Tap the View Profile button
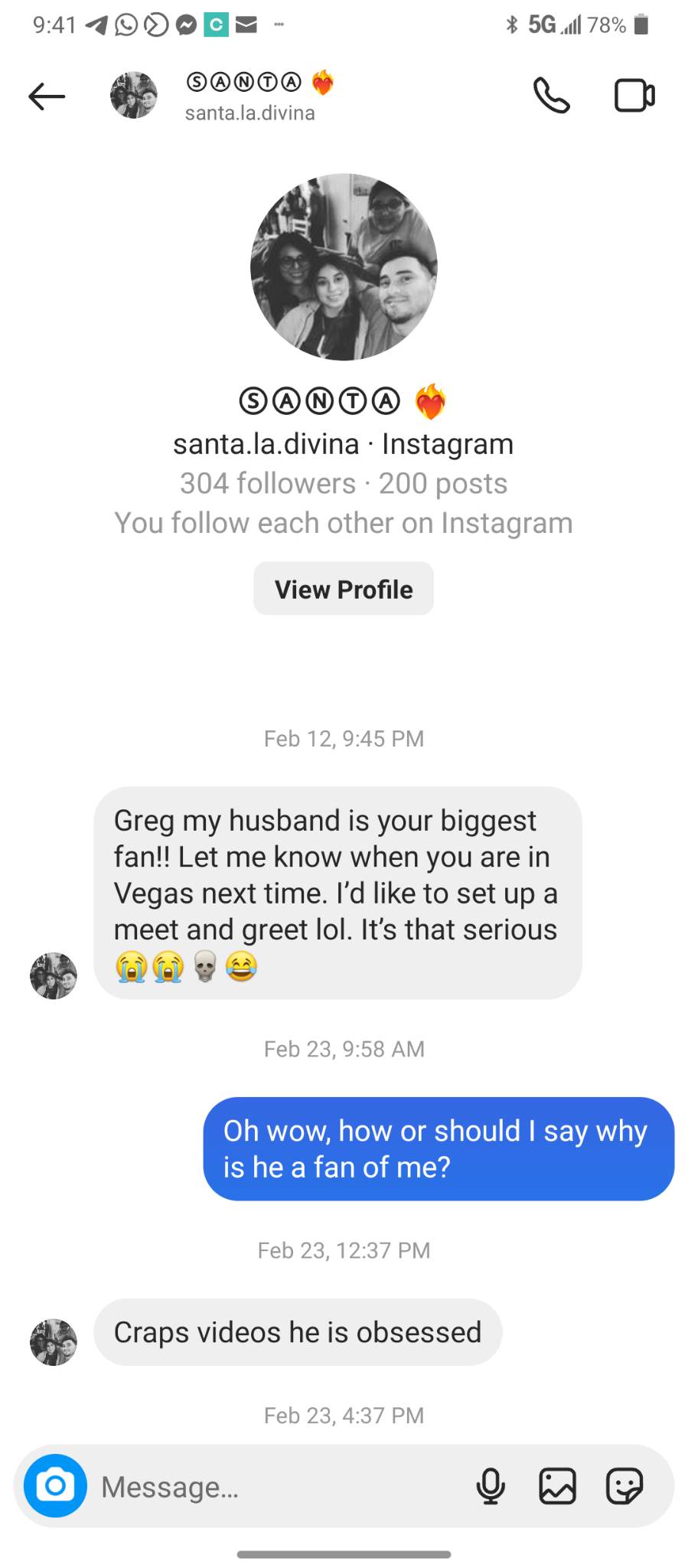 [344, 589]
